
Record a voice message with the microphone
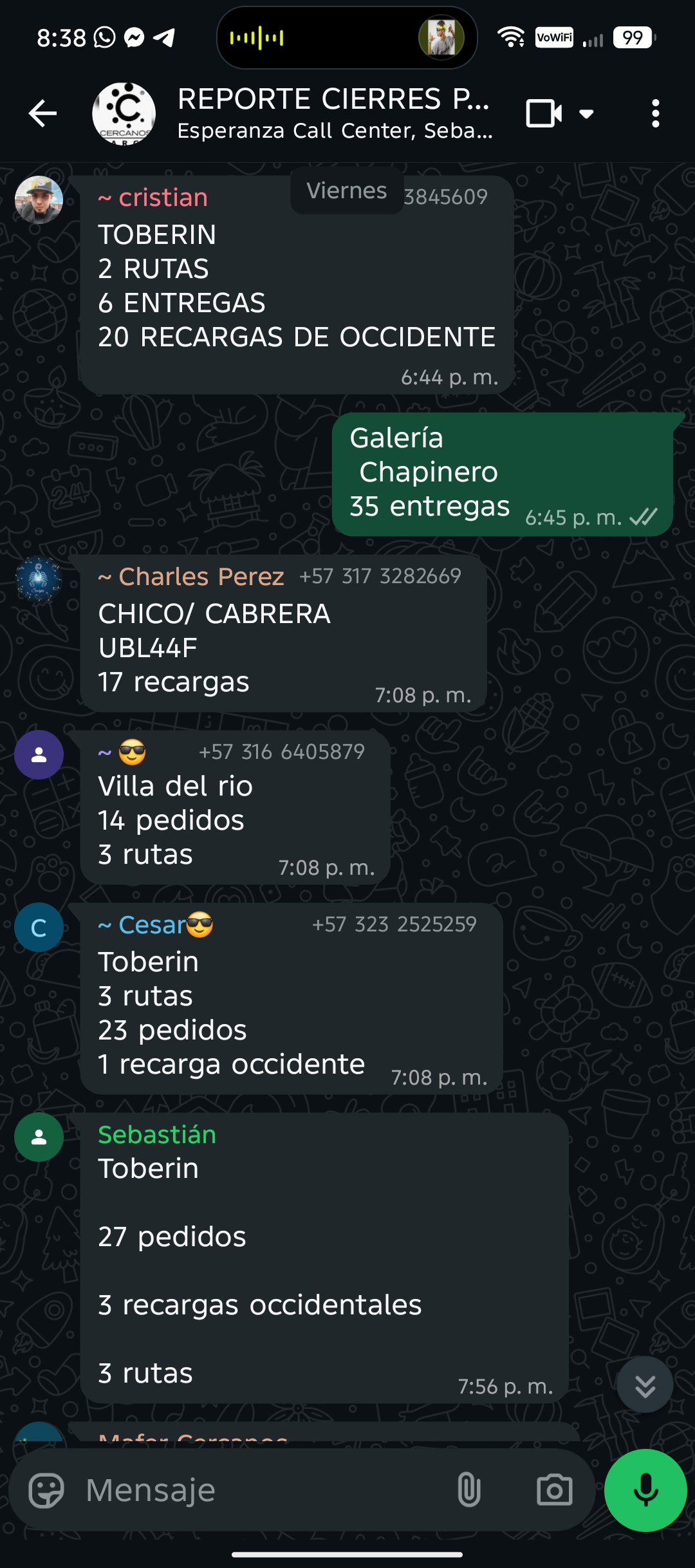click(645, 1490)
